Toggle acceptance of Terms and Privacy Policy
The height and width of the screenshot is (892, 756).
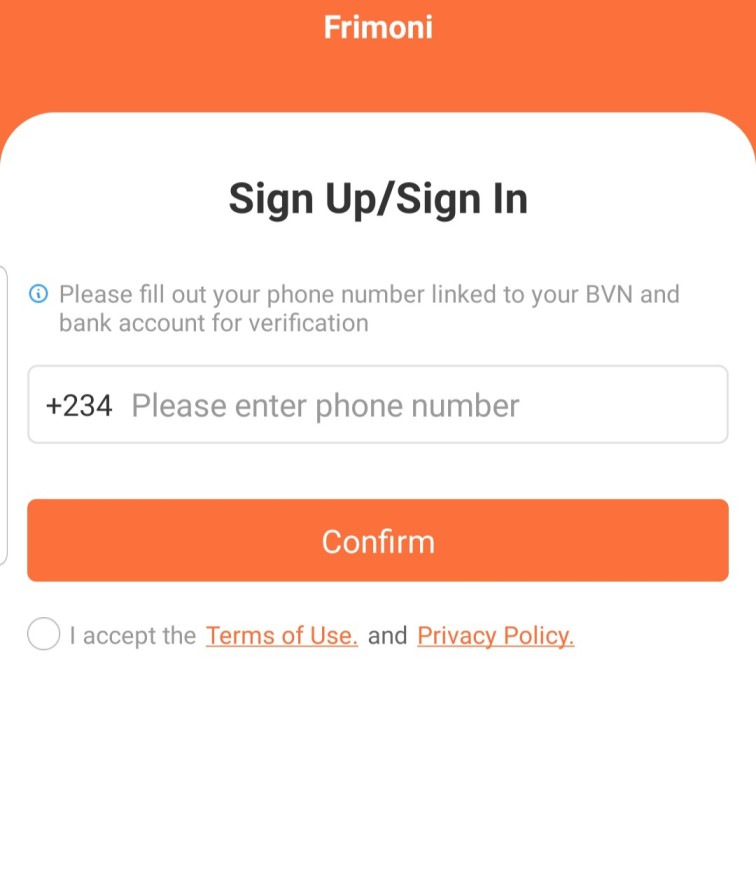point(43,634)
